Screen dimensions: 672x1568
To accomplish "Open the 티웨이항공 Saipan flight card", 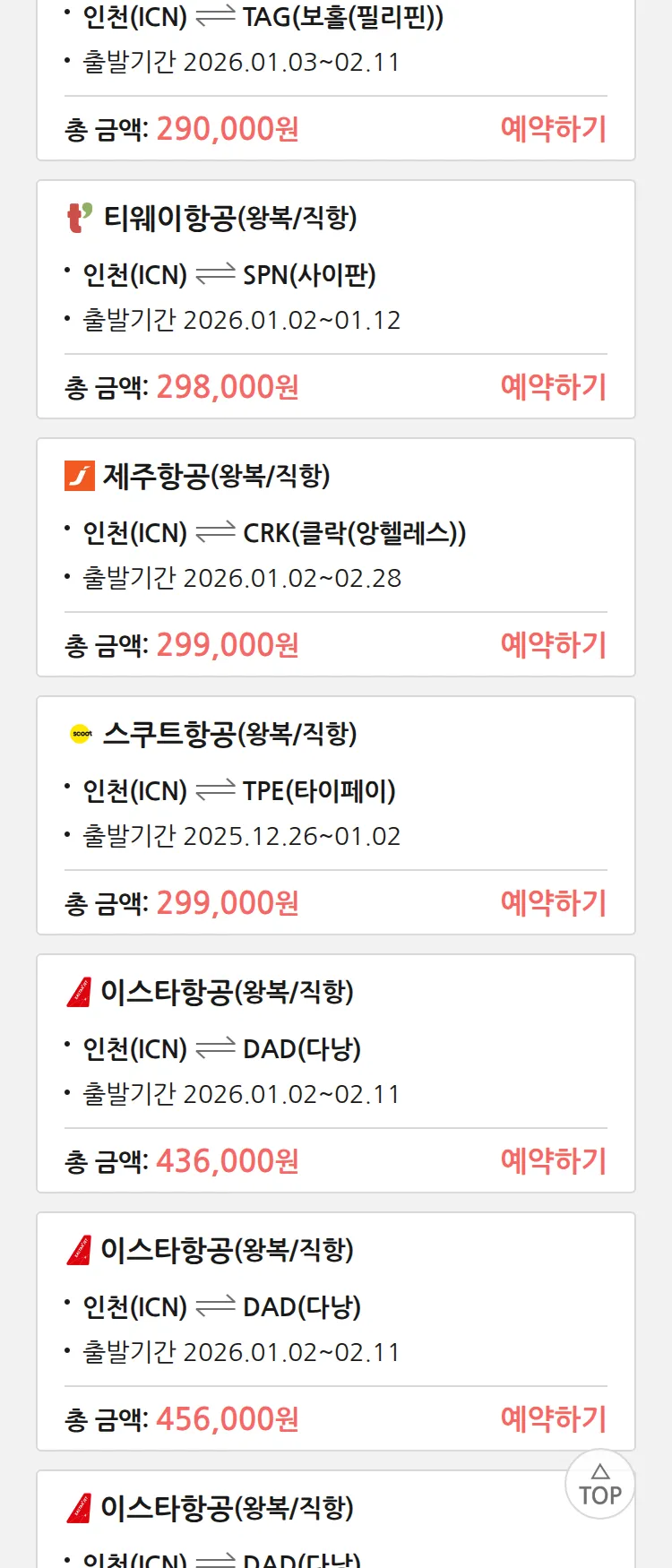I will coord(335,269).
